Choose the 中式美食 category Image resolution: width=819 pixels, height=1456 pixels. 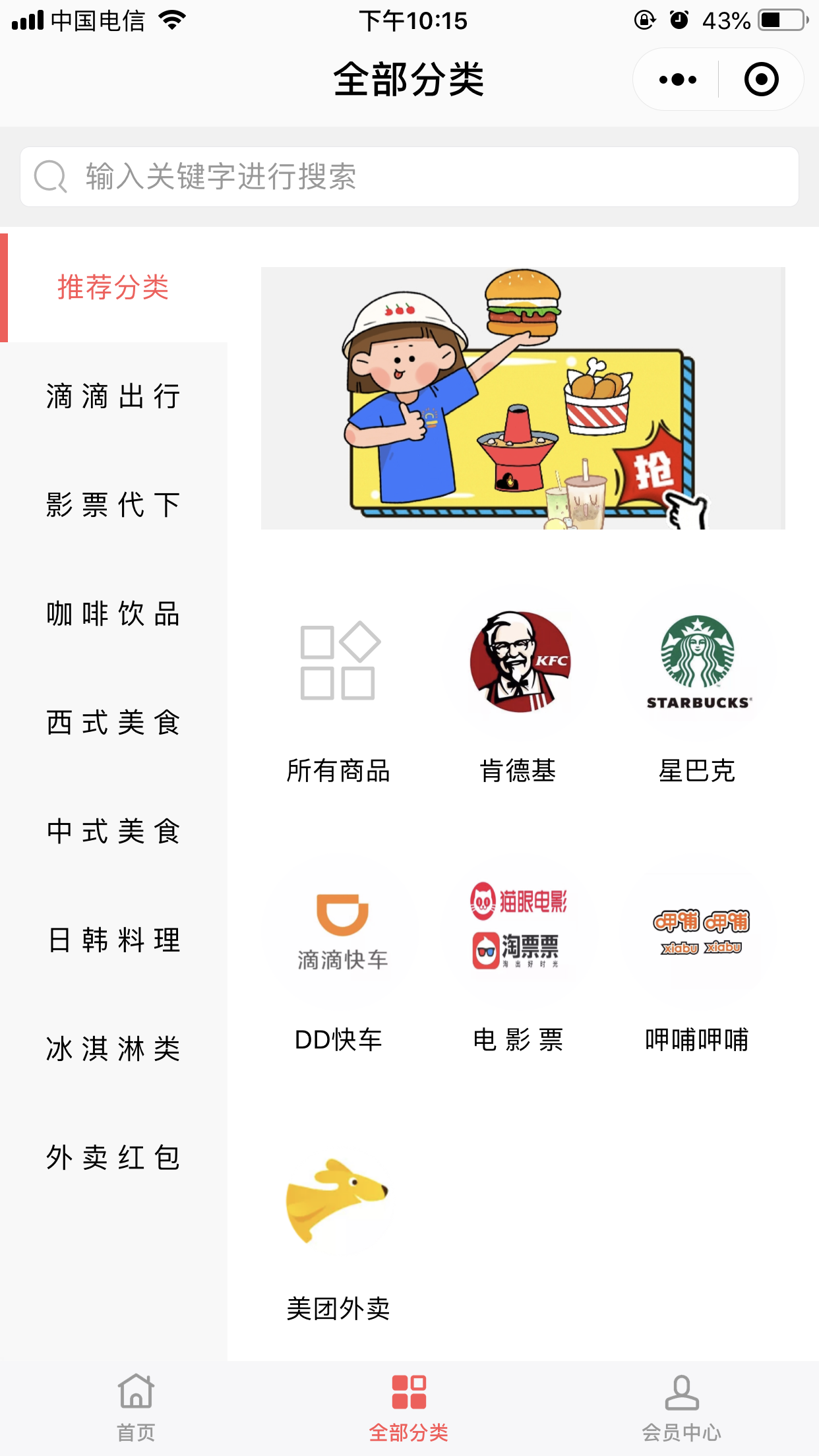pos(113,832)
